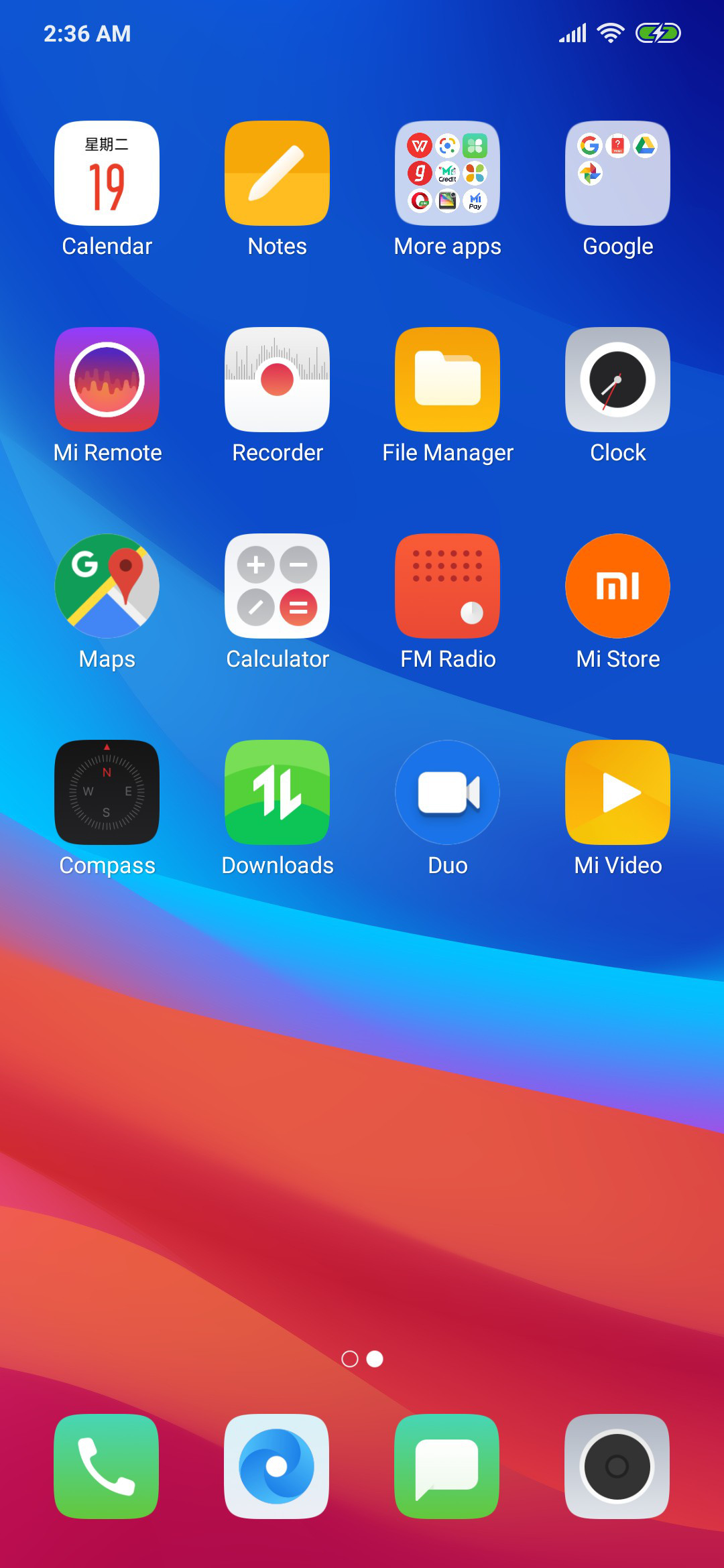Open Messages from the dock
This screenshot has height=1568, width=724.
(447, 1466)
